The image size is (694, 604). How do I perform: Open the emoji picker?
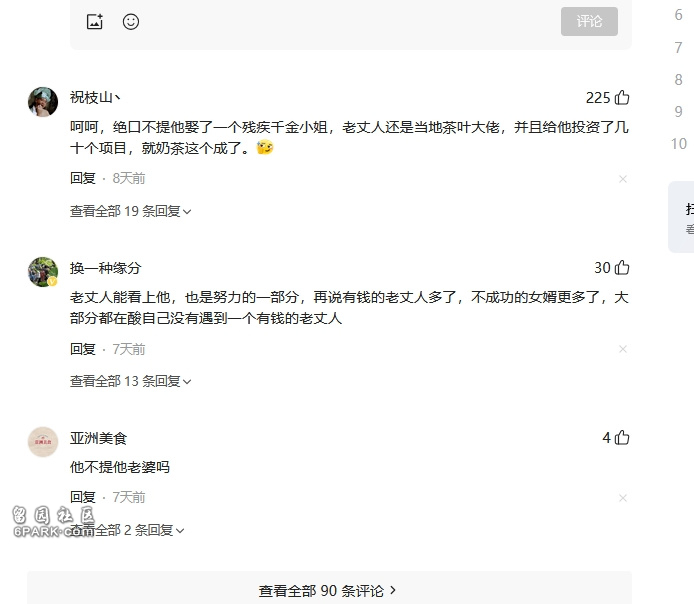[x=131, y=21]
